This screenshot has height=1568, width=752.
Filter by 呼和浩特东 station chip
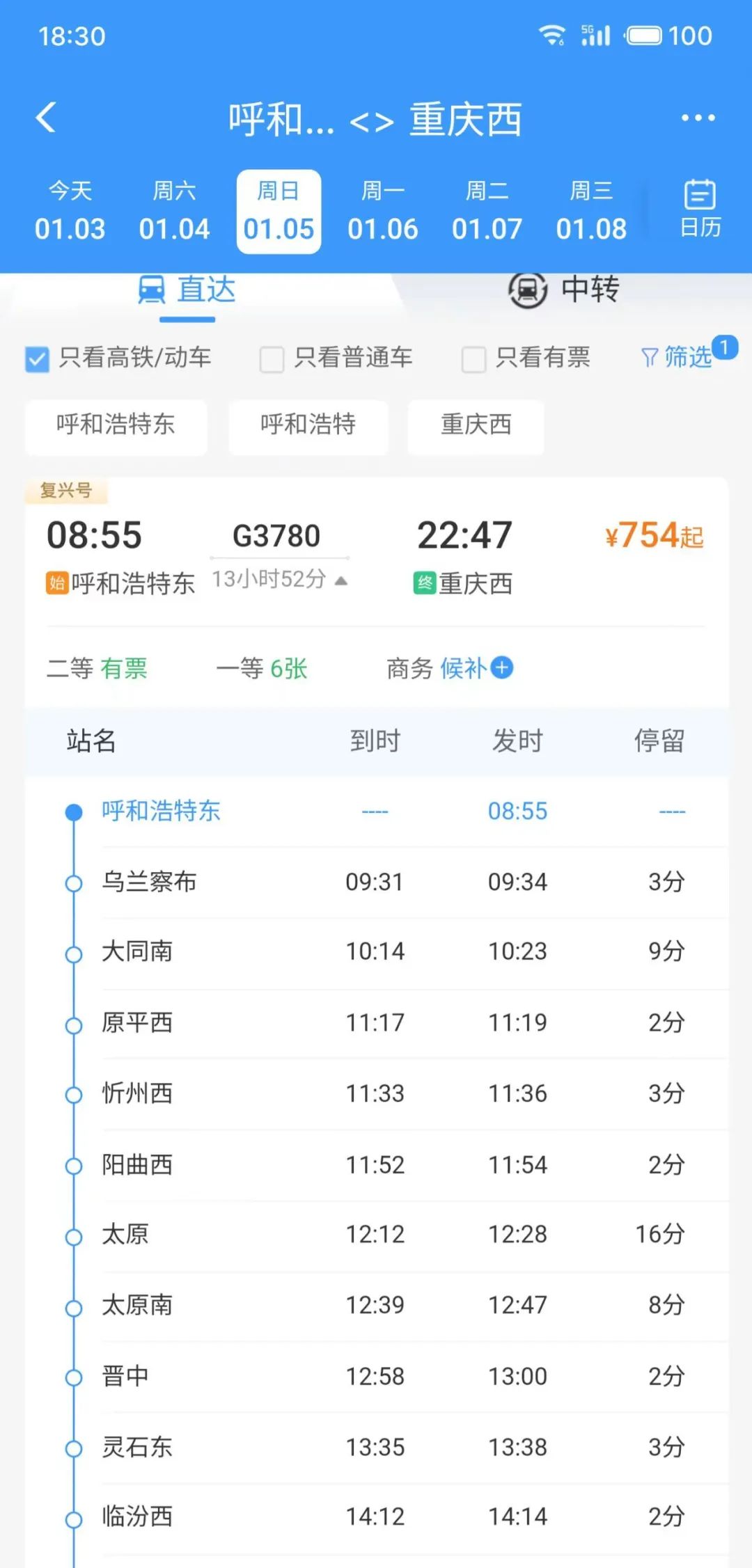point(116,425)
